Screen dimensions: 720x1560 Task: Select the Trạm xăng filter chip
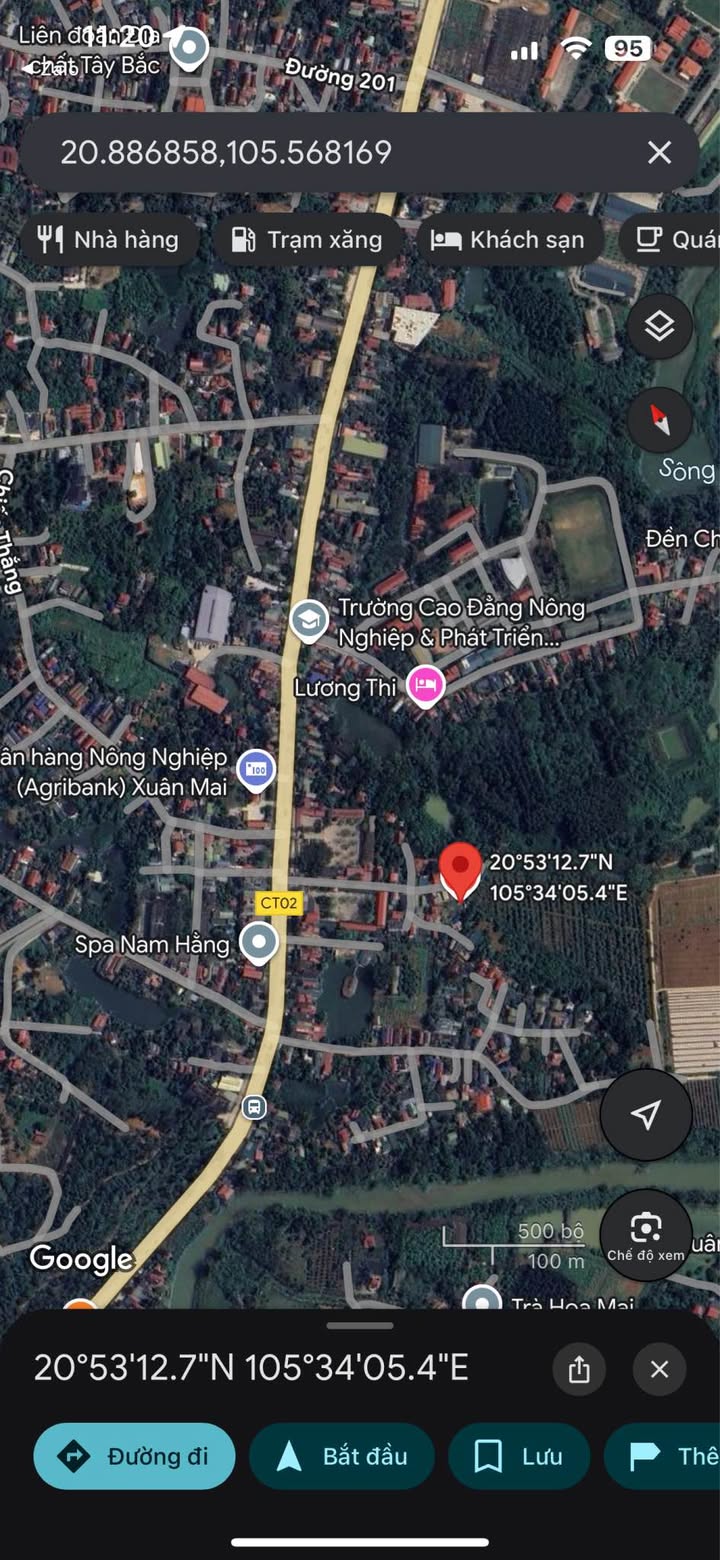[x=308, y=240]
